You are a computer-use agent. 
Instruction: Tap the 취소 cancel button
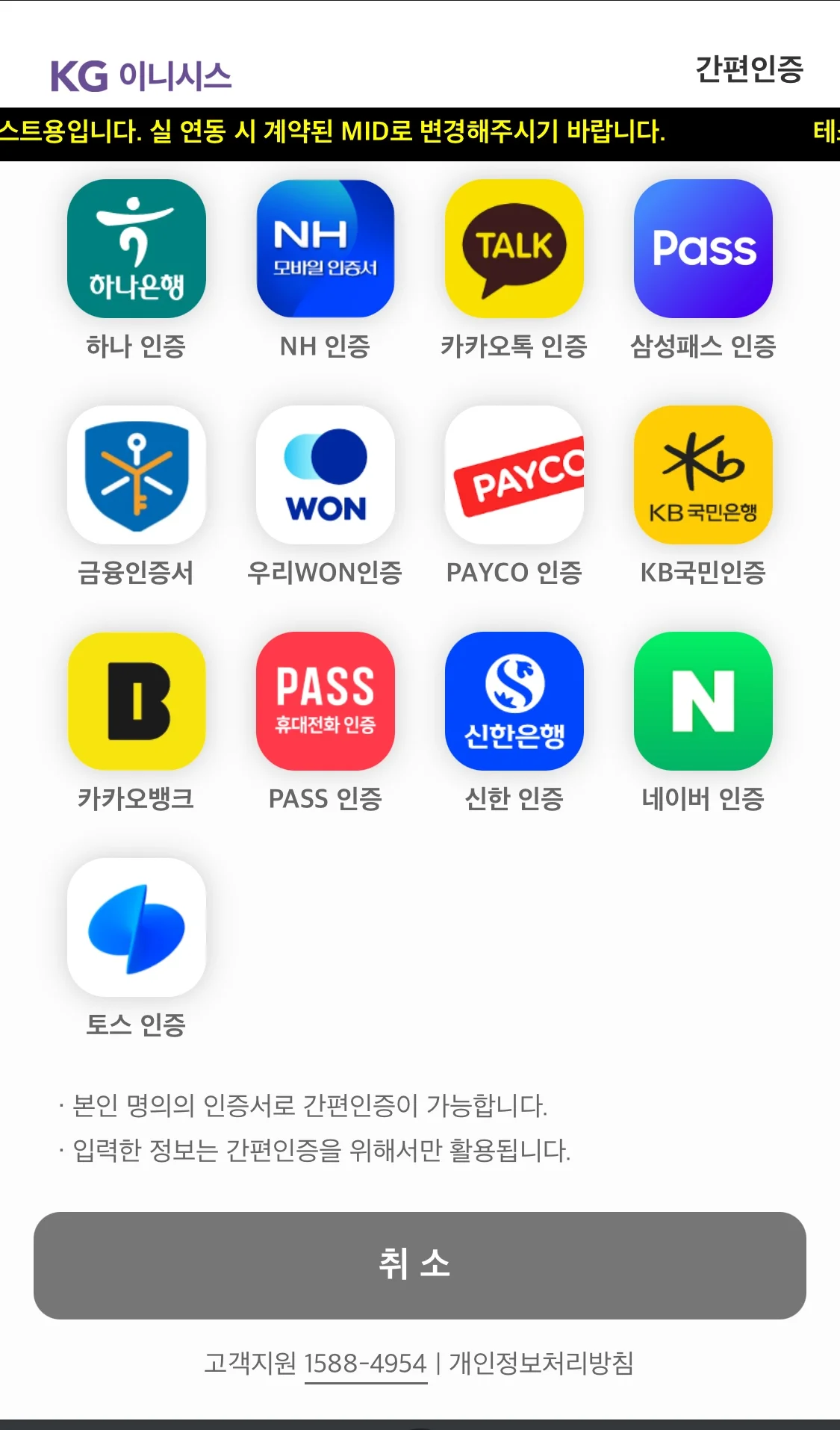(420, 1265)
